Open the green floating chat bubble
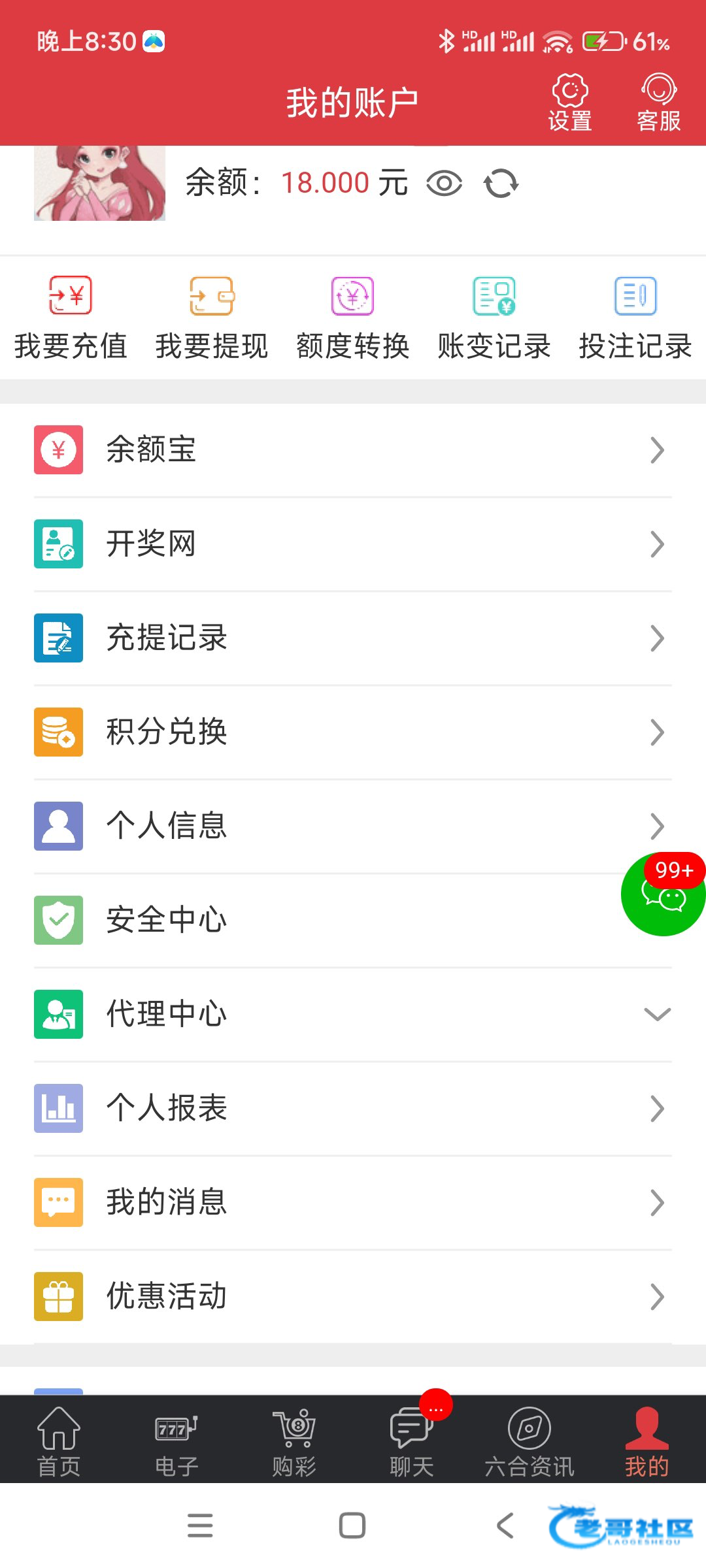This screenshot has height=1568, width=706. click(663, 896)
